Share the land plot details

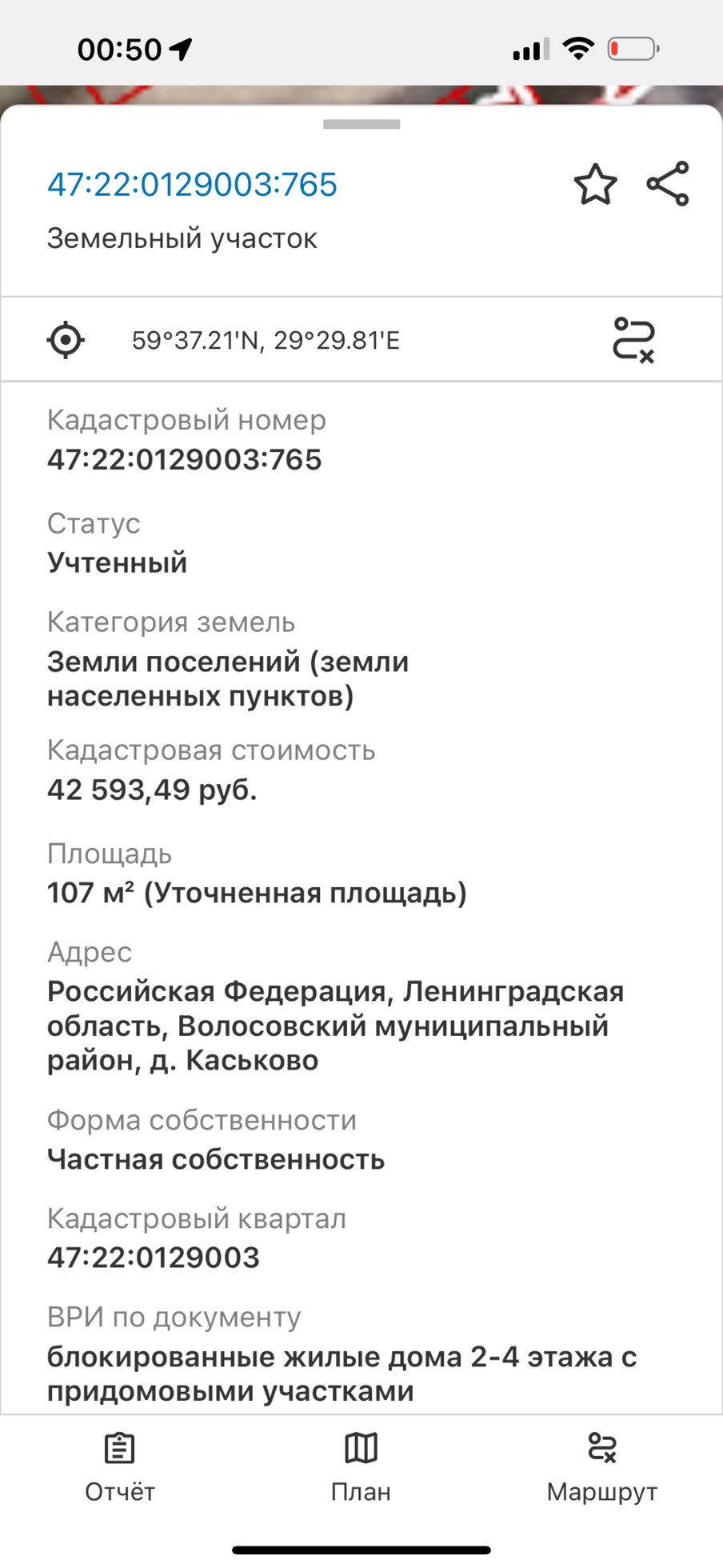tap(668, 184)
